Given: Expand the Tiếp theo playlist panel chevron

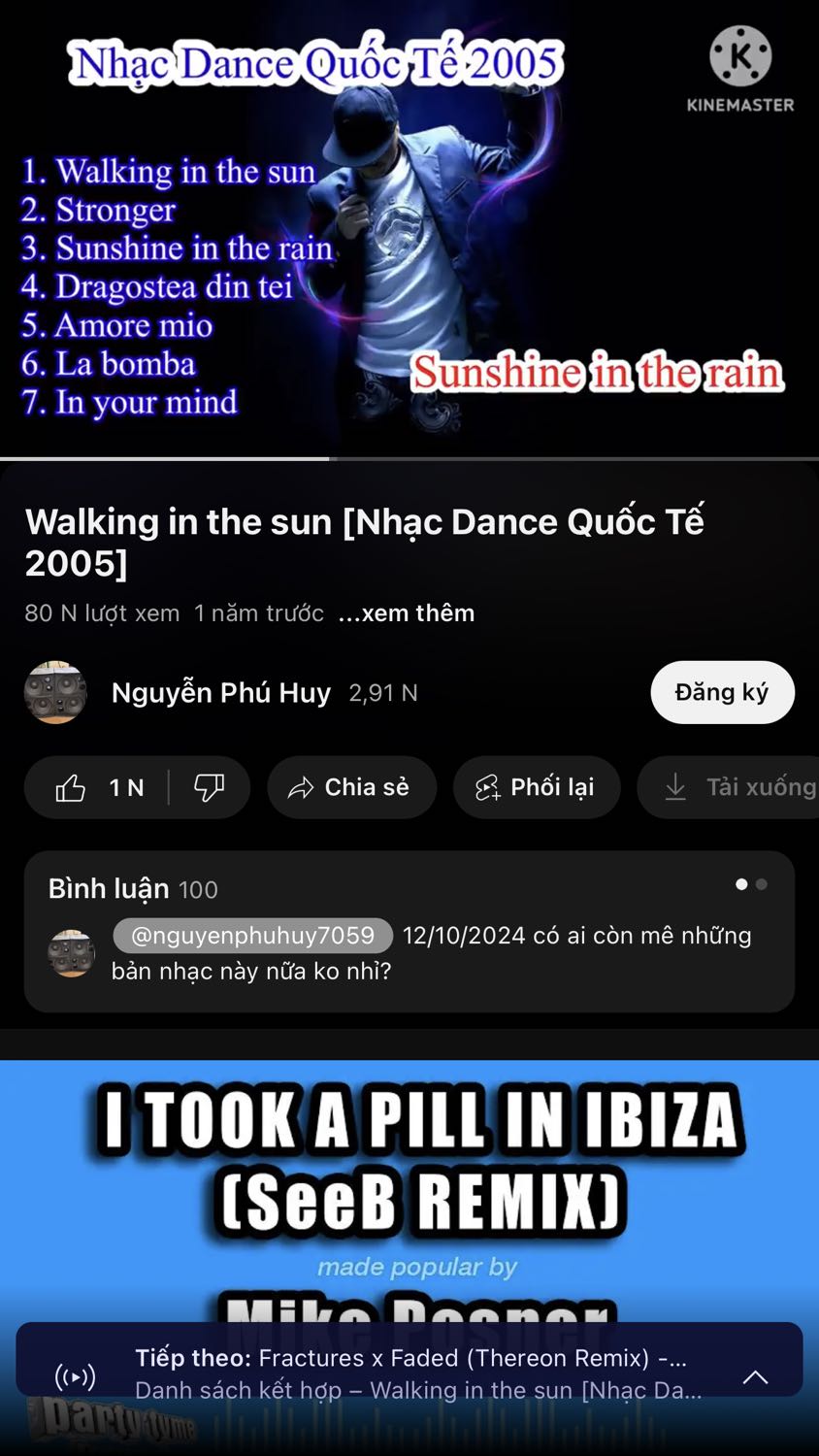Looking at the screenshot, I should click(x=756, y=1375).
